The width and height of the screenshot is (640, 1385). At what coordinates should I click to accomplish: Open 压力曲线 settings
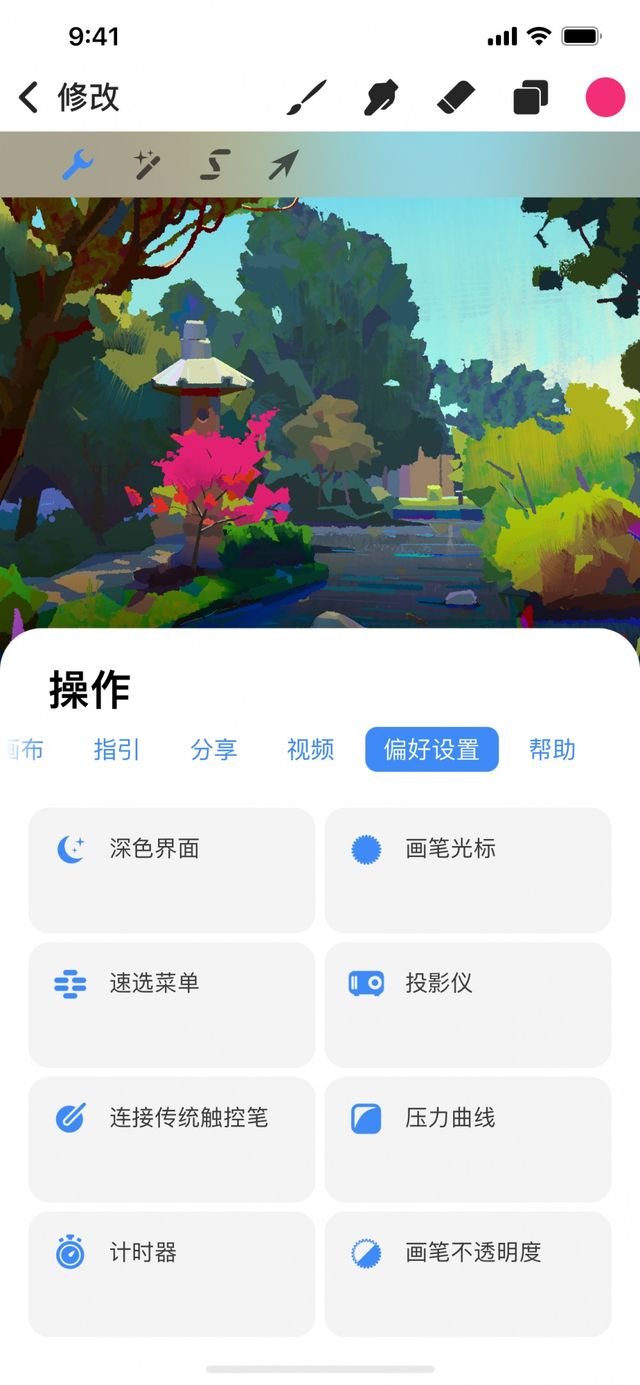click(467, 1139)
